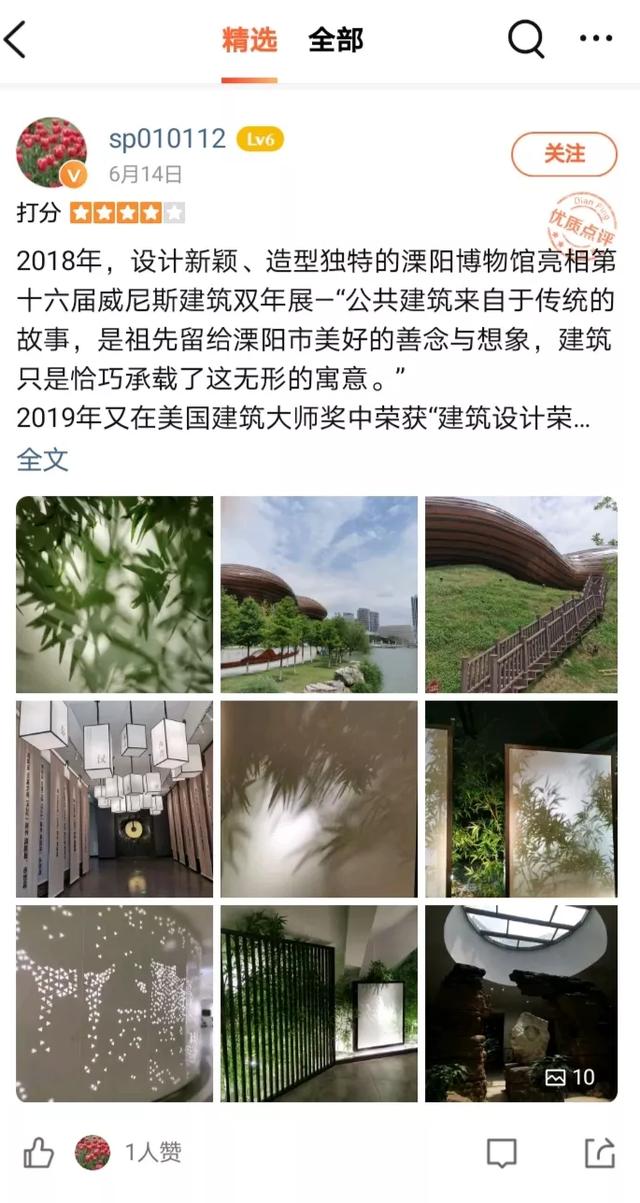The width and height of the screenshot is (640, 1203).
Task: Select the 精选 tab
Action: point(249,40)
